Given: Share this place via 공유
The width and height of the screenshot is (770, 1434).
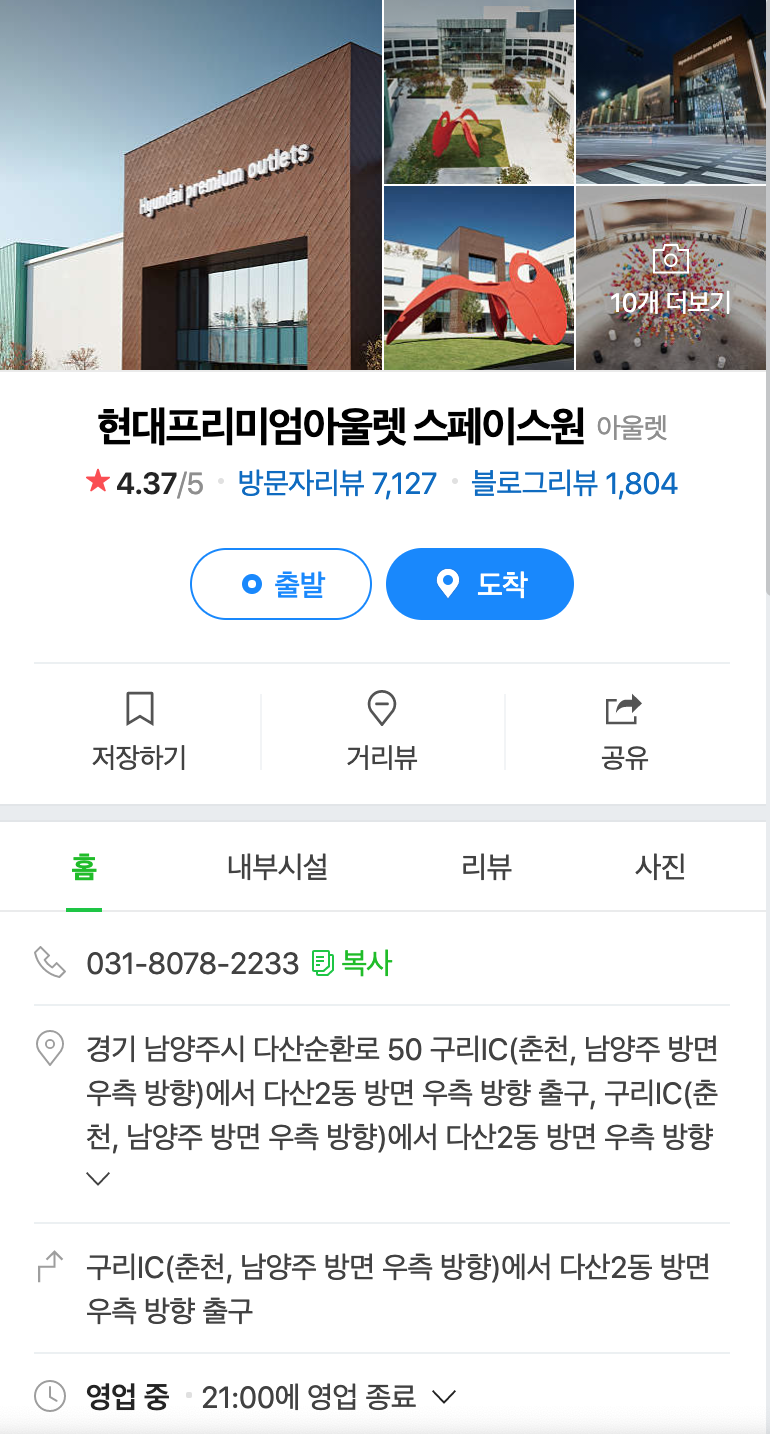Looking at the screenshot, I should (624, 732).
